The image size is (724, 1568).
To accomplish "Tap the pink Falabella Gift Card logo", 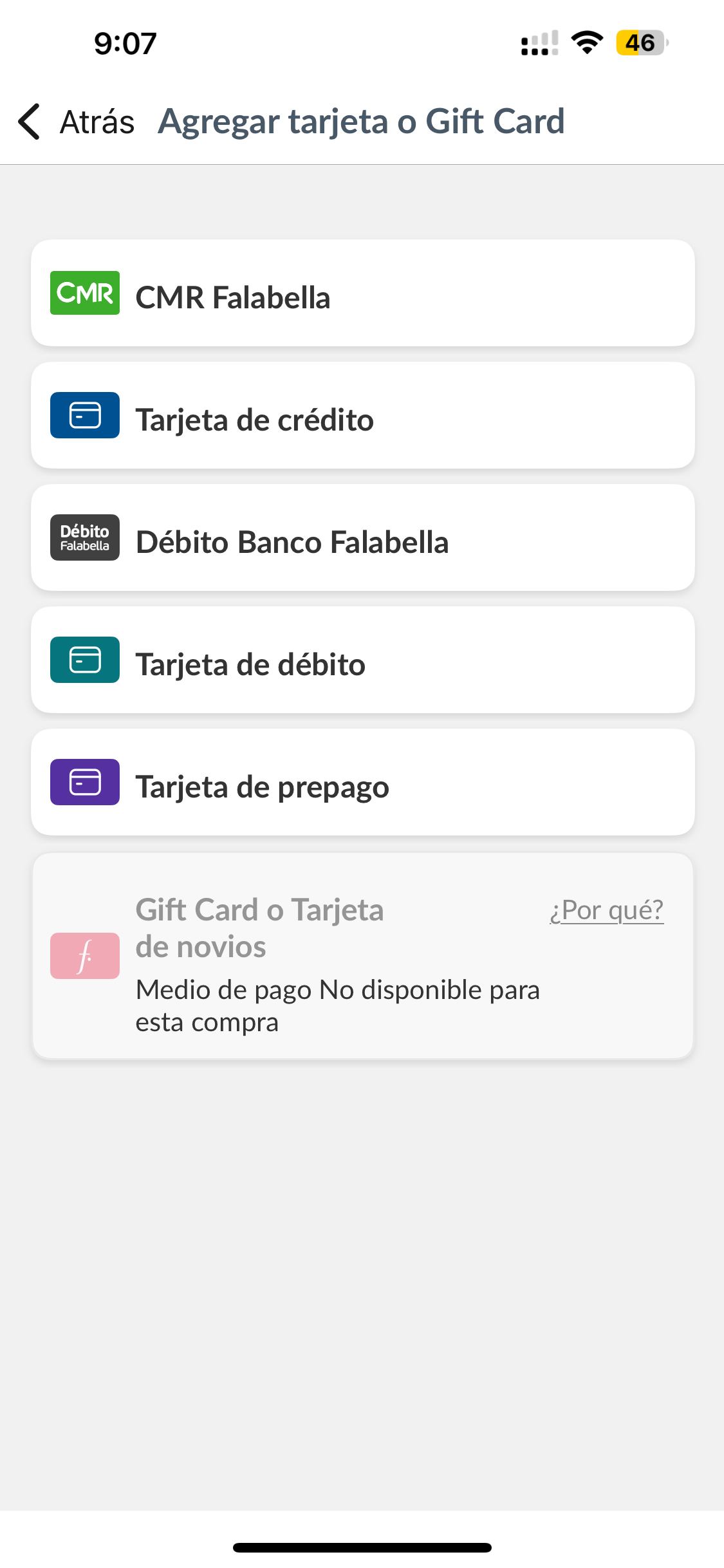I will point(84,956).
